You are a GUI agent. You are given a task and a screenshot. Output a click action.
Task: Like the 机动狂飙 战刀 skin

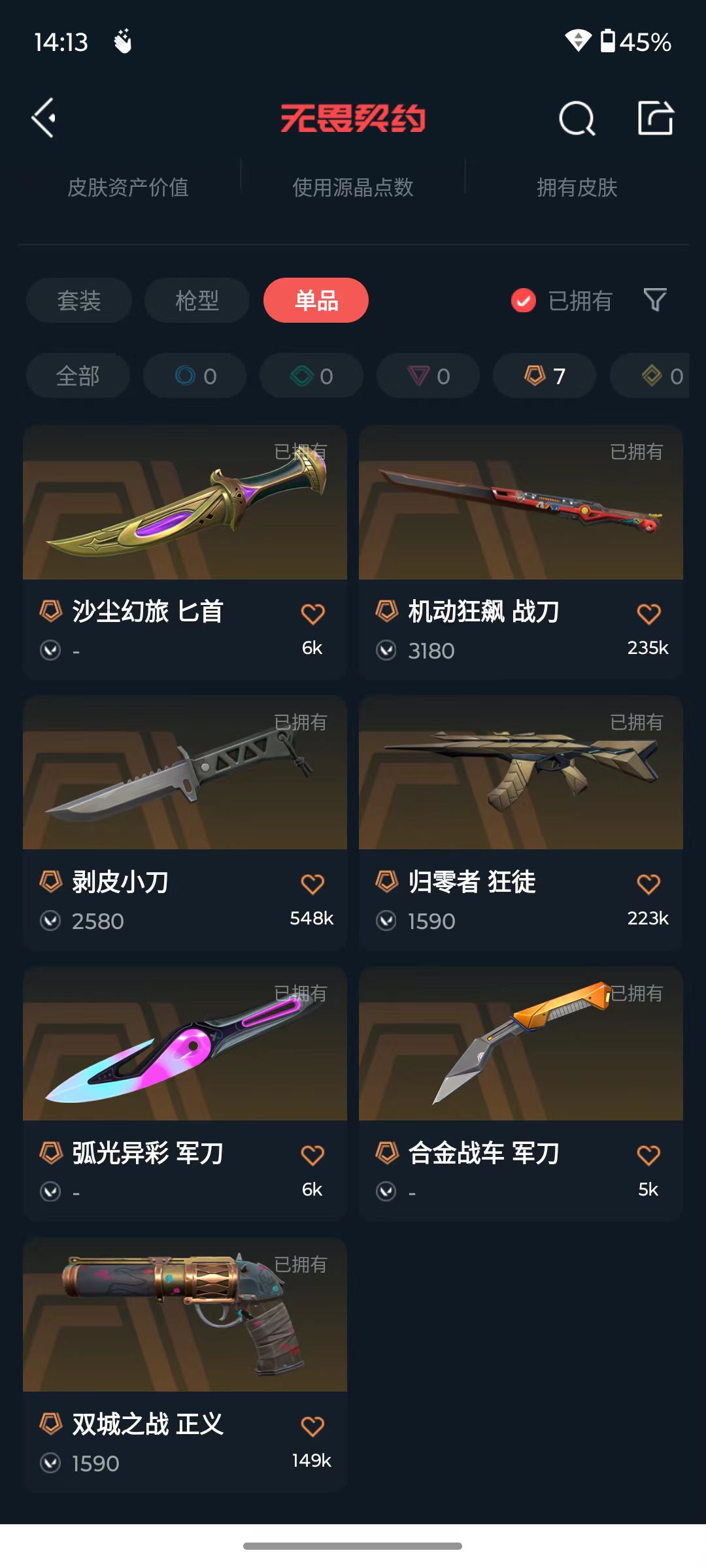[x=648, y=613]
